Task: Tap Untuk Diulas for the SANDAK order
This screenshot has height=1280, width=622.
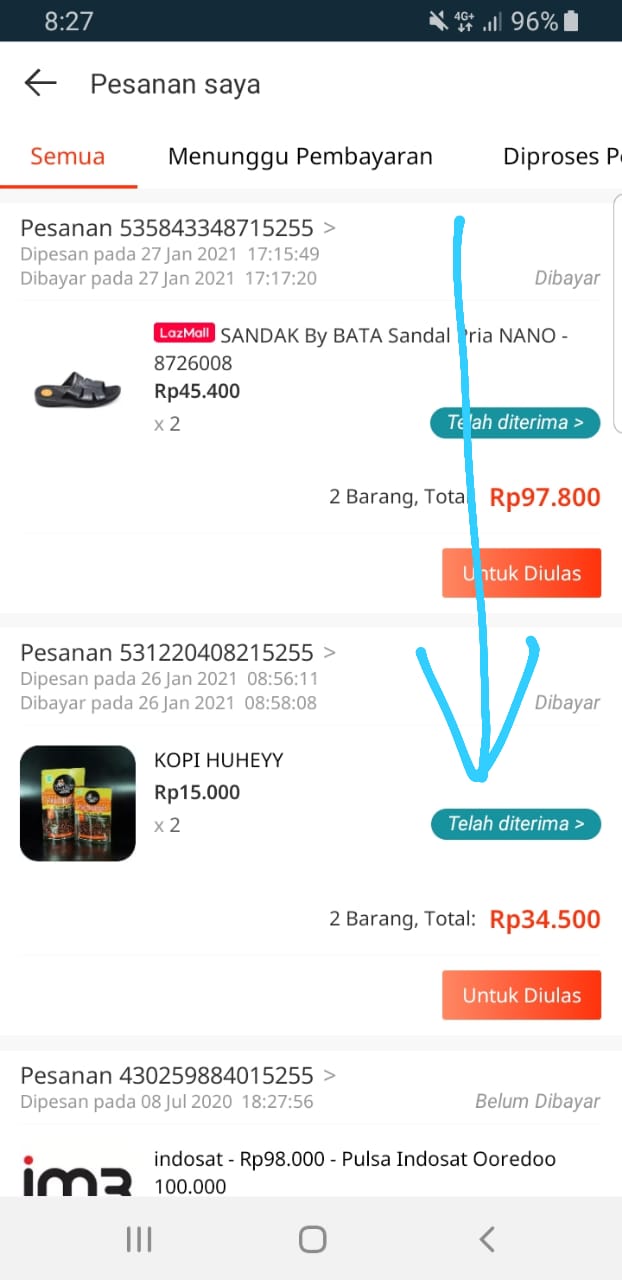Action: pyautogui.click(x=521, y=573)
